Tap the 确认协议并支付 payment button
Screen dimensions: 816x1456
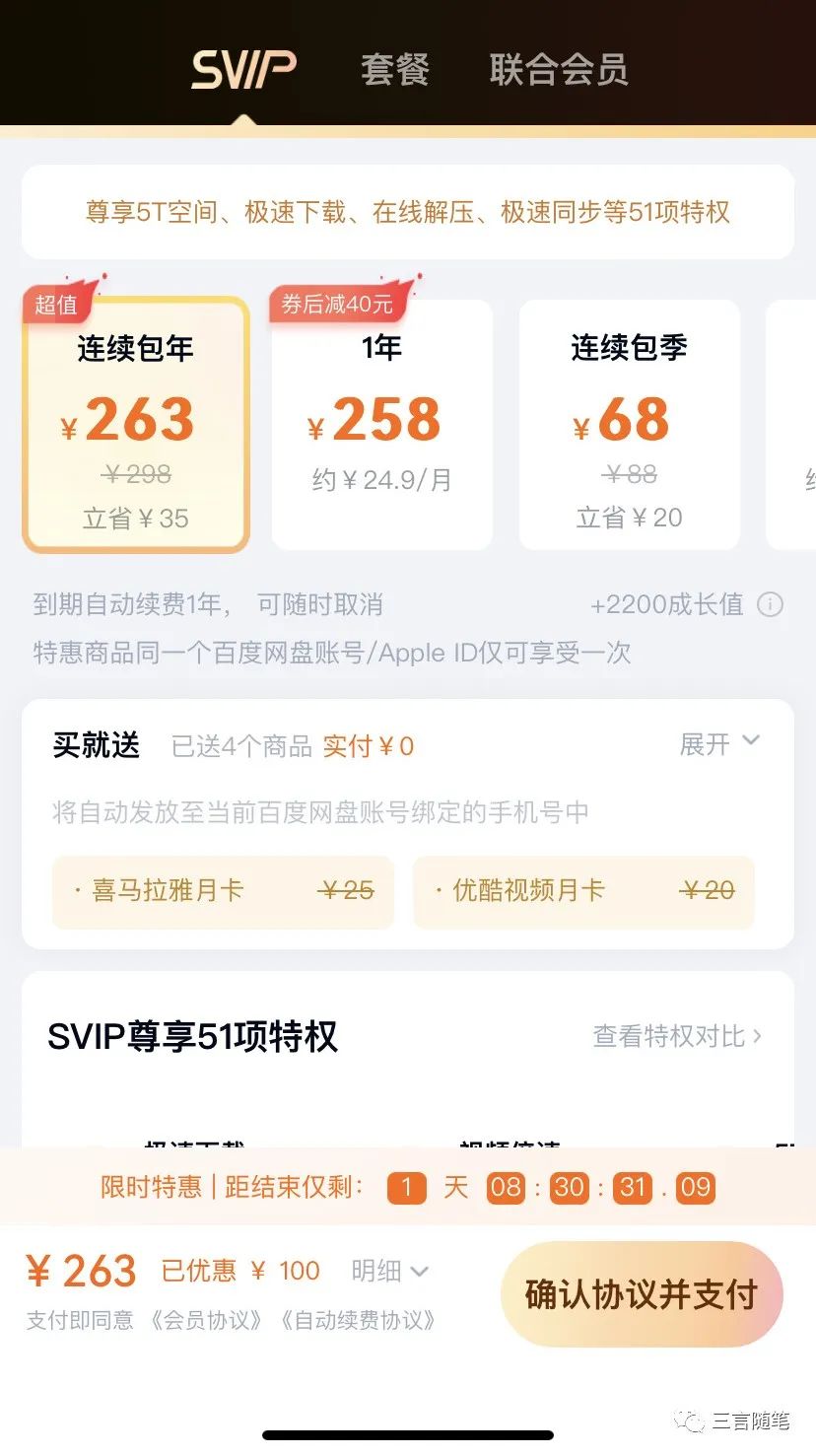(x=641, y=1293)
